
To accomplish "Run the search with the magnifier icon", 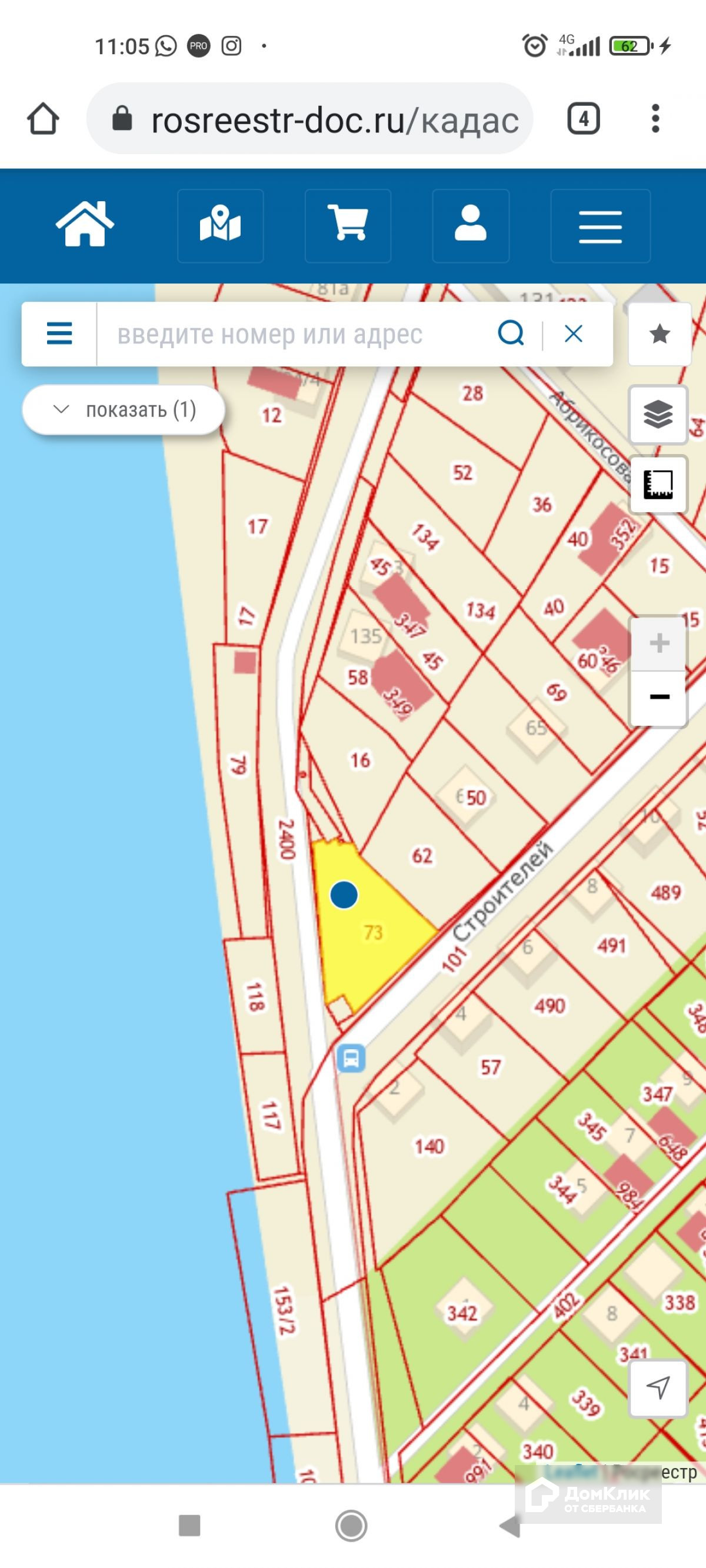I will [x=511, y=333].
